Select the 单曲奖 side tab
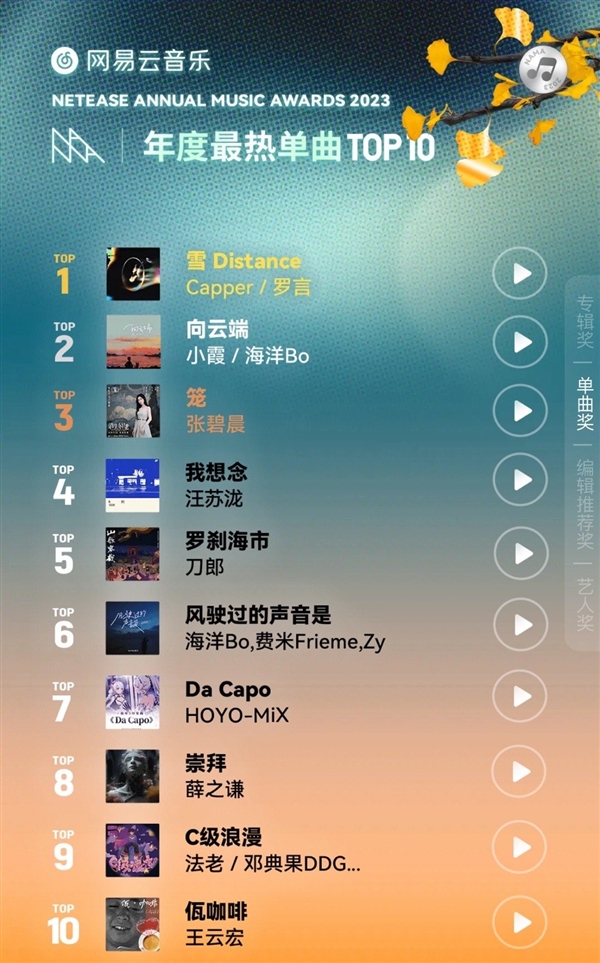The image size is (600, 963). pyautogui.click(x=585, y=403)
